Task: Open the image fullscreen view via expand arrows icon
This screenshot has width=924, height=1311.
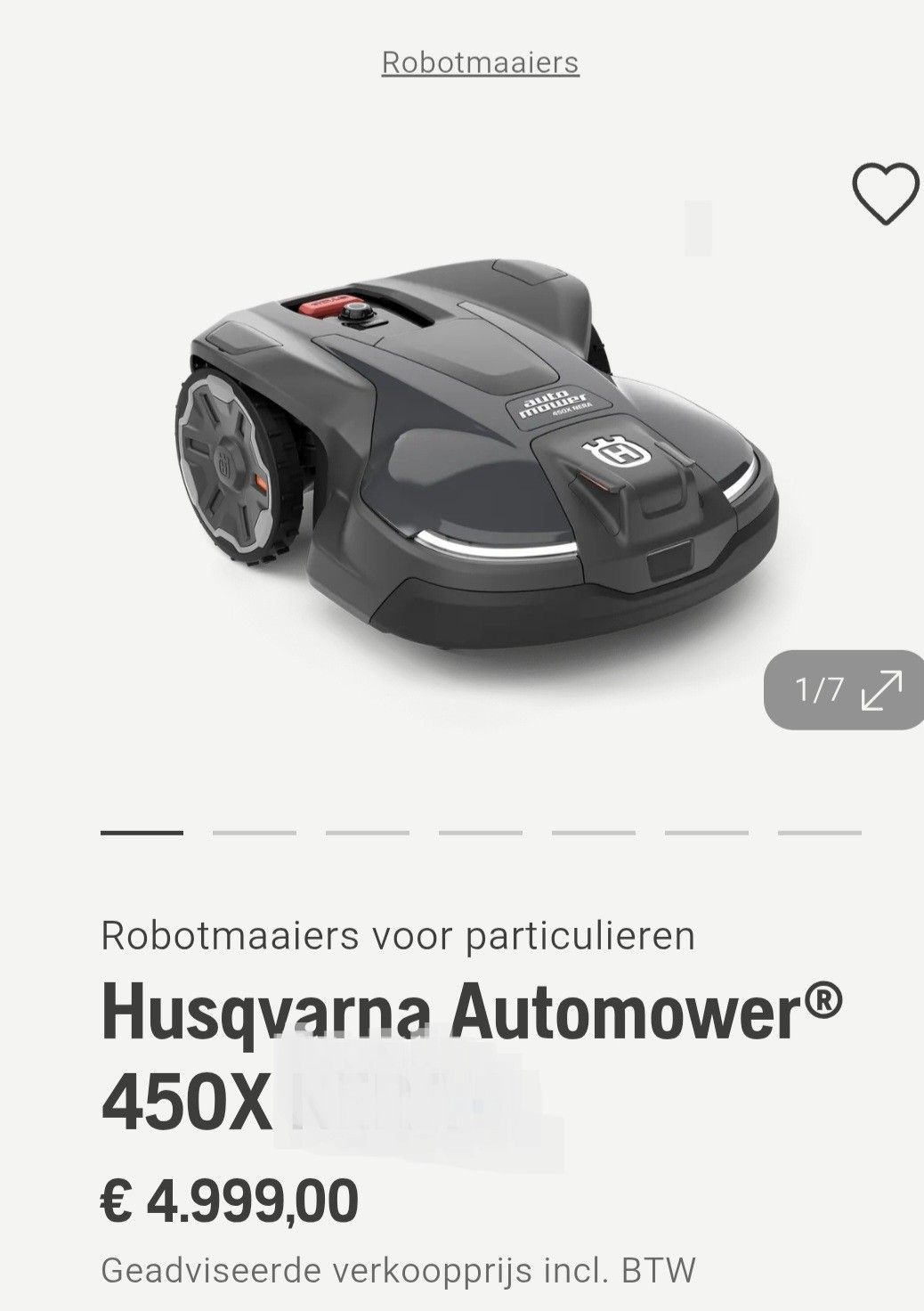Action: 883,690
